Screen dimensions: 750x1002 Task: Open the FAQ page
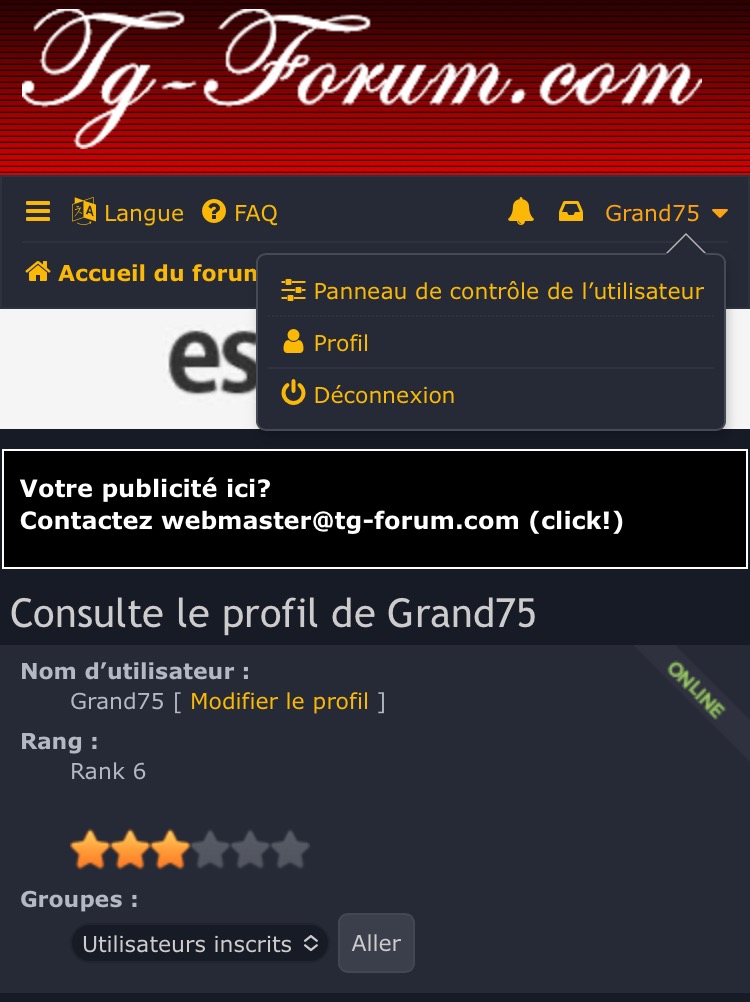coord(240,213)
